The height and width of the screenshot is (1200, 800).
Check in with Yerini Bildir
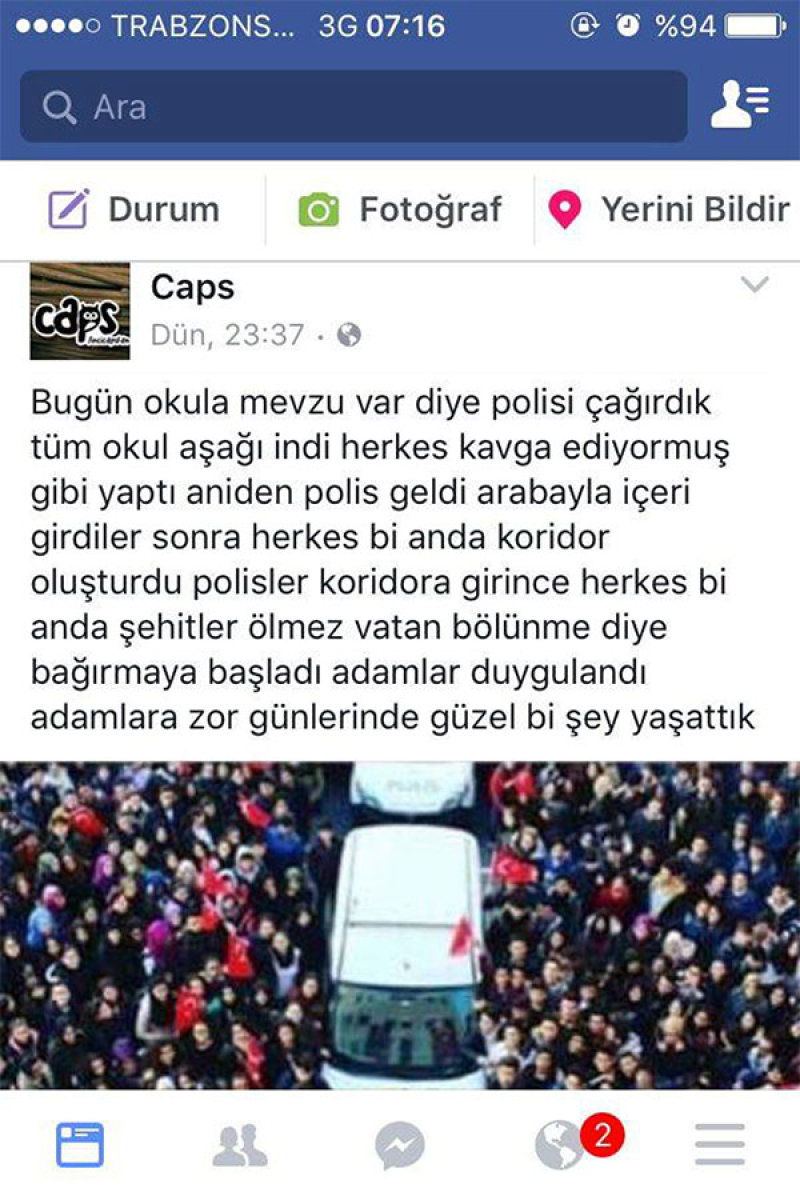coord(668,210)
